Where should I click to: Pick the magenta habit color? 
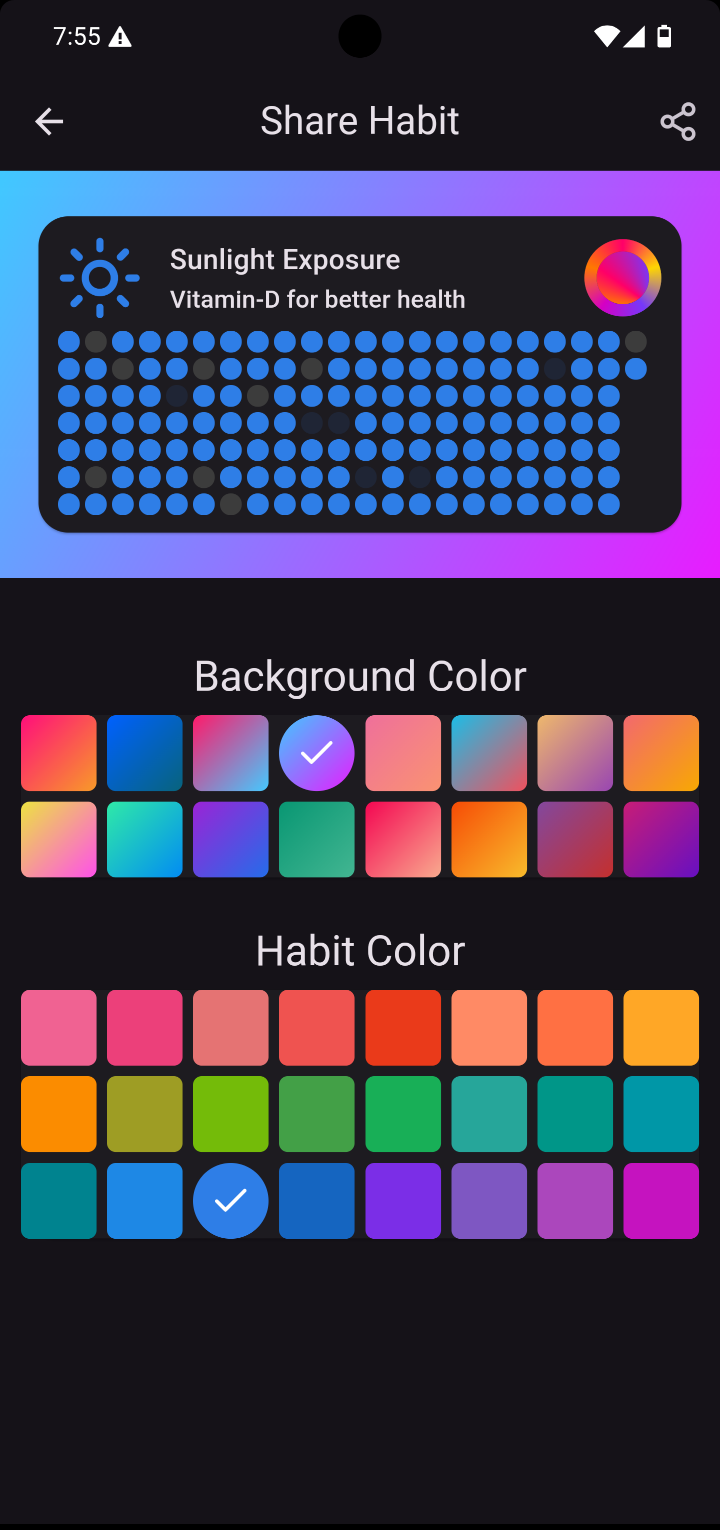(x=661, y=1200)
